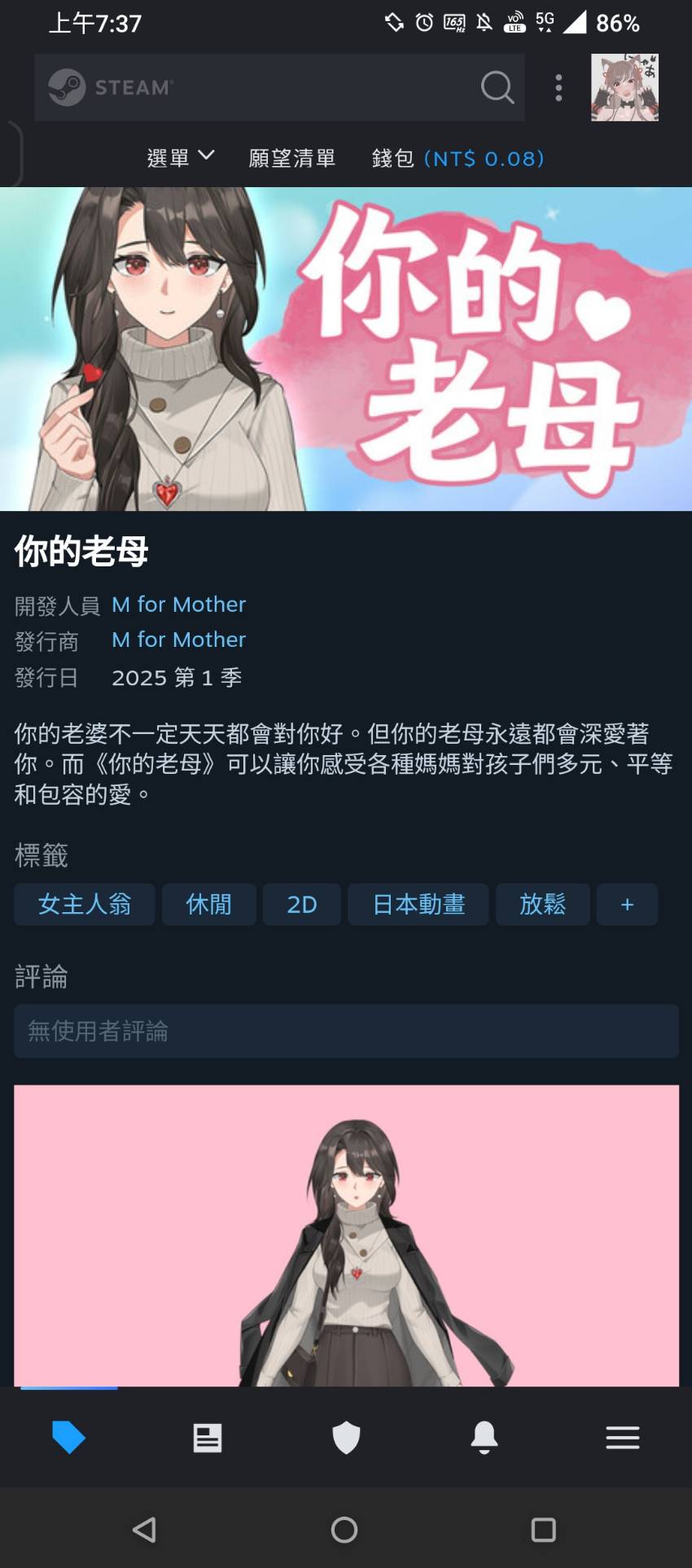Open developer M for Mother link
Image resolution: width=692 pixels, height=1568 pixels.
[x=178, y=605]
